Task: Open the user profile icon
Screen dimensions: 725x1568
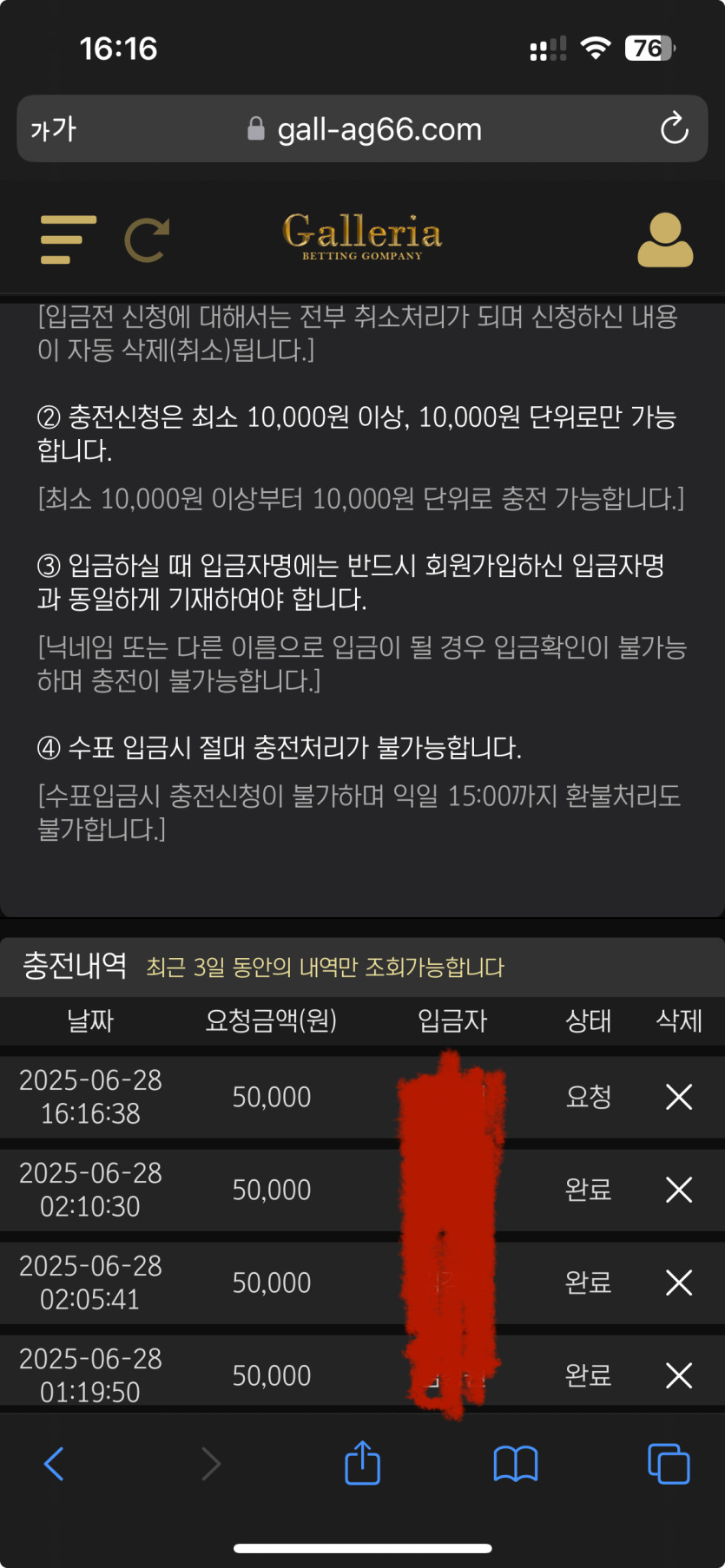Action: pyautogui.click(x=665, y=239)
